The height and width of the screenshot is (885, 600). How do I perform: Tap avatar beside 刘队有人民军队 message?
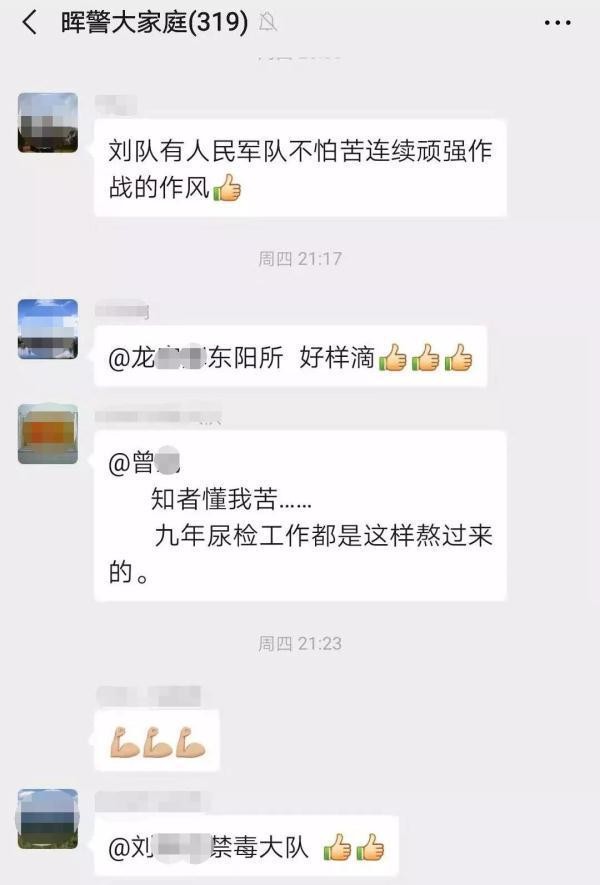(47, 122)
